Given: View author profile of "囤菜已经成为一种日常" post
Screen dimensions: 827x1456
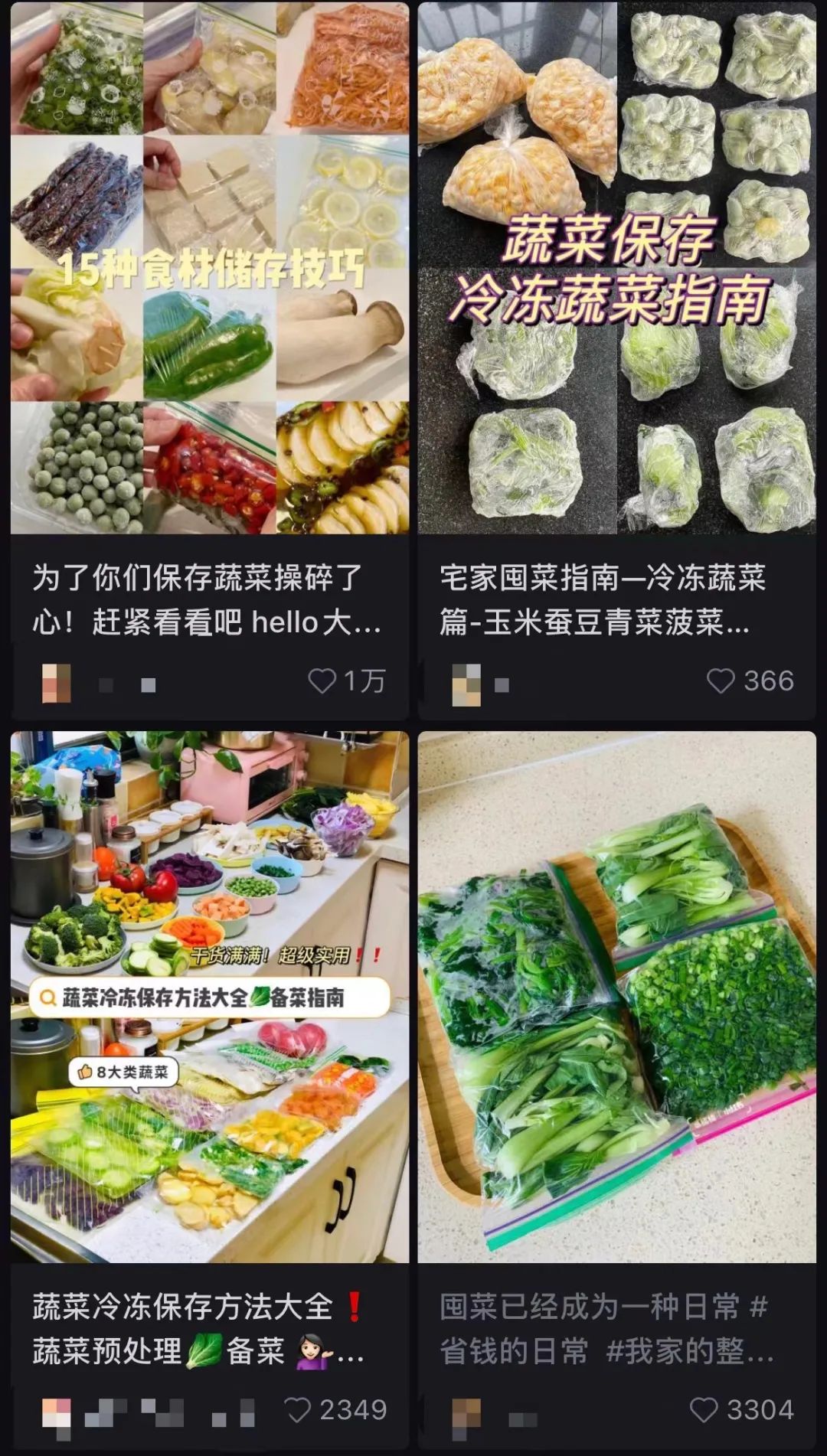Looking at the screenshot, I should [x=466, y=1411].
